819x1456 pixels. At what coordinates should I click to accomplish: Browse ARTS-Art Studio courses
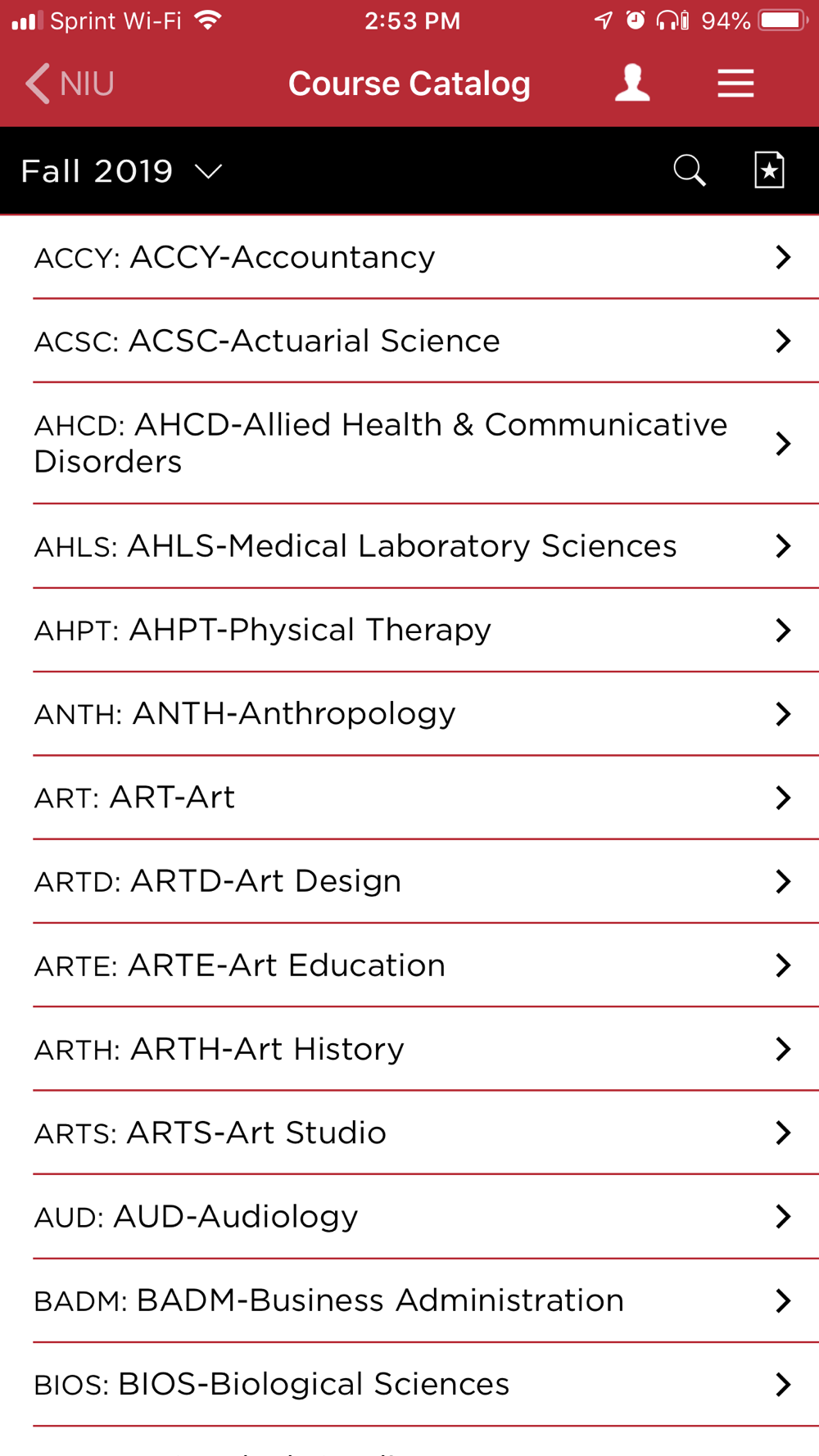pyautogui.click(x=409, y=1133)
